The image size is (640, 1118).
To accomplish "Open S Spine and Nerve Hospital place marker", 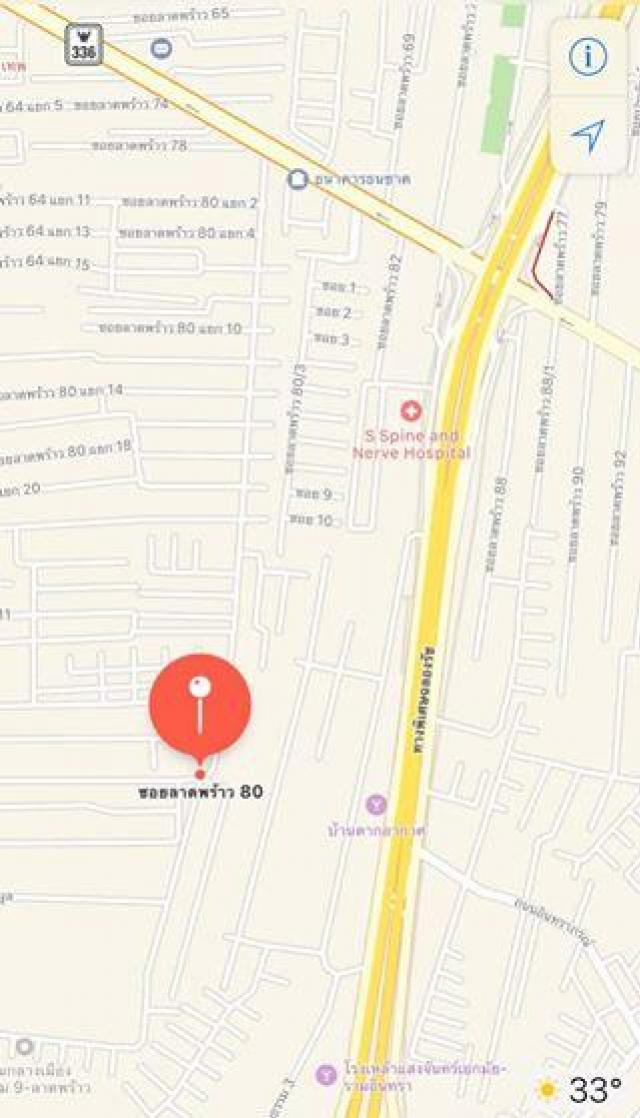I will (411, 411).
